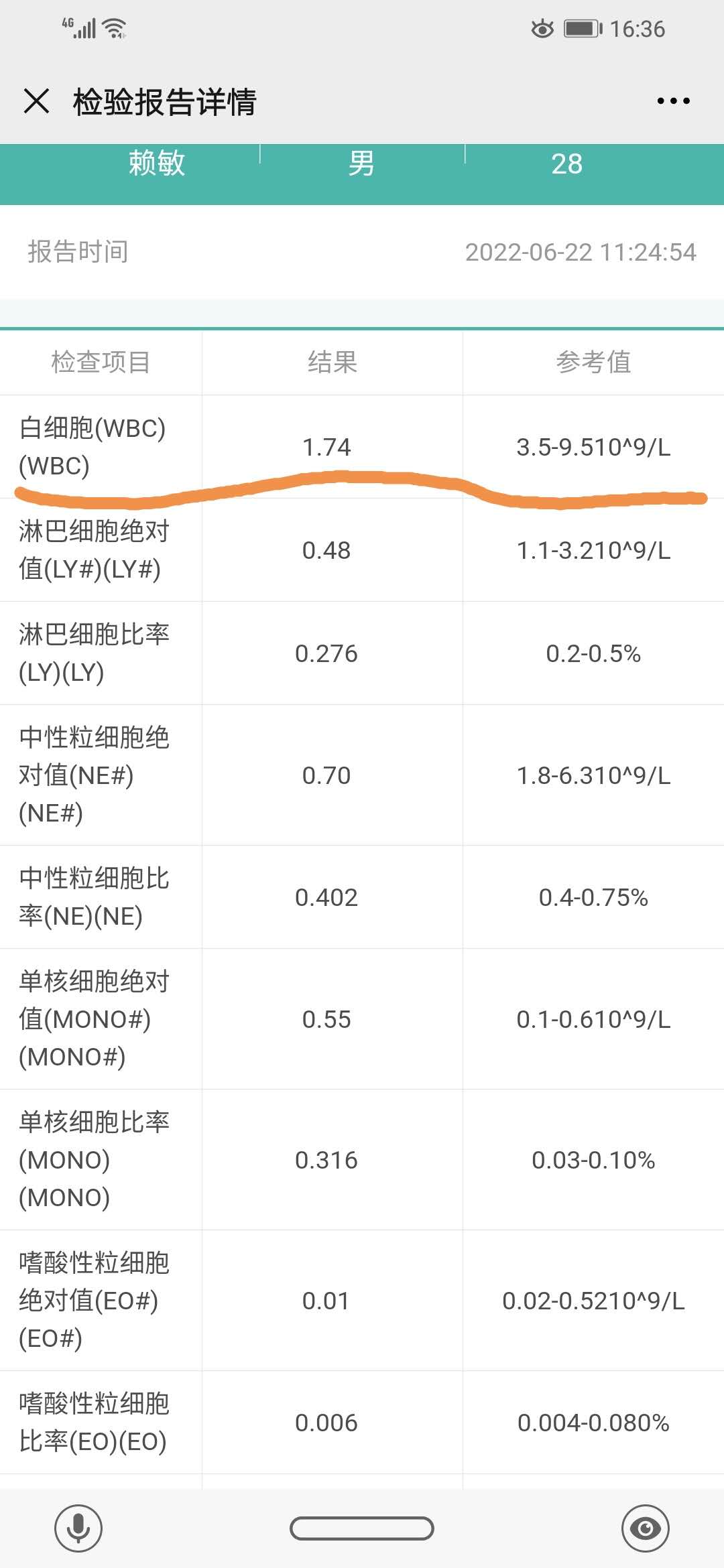Close the lab report details page
Image resolution: width=724 pixels, height=1568 pixels.
pyautogui.click(x=36, y=102)
